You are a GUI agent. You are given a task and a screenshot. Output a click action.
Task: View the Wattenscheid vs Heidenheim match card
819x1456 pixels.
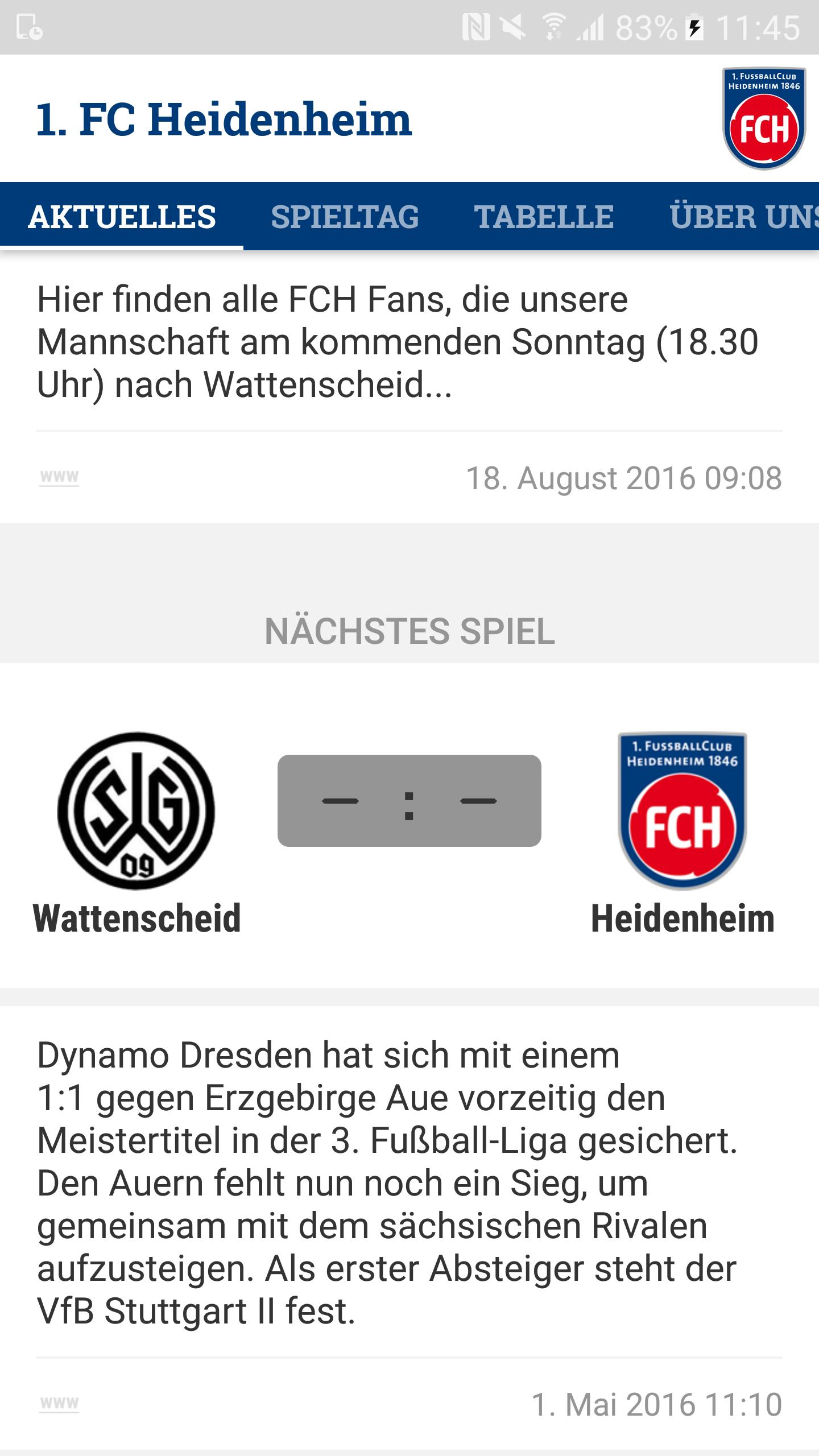click(409, 825)
